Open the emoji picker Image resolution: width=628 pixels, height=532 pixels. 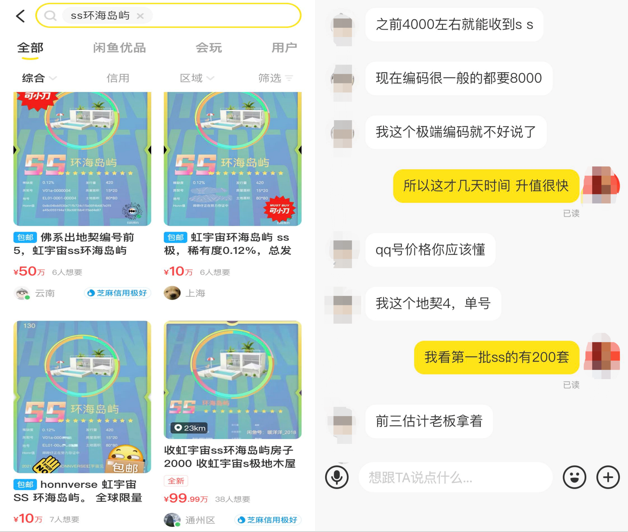(x=574, y=477)
